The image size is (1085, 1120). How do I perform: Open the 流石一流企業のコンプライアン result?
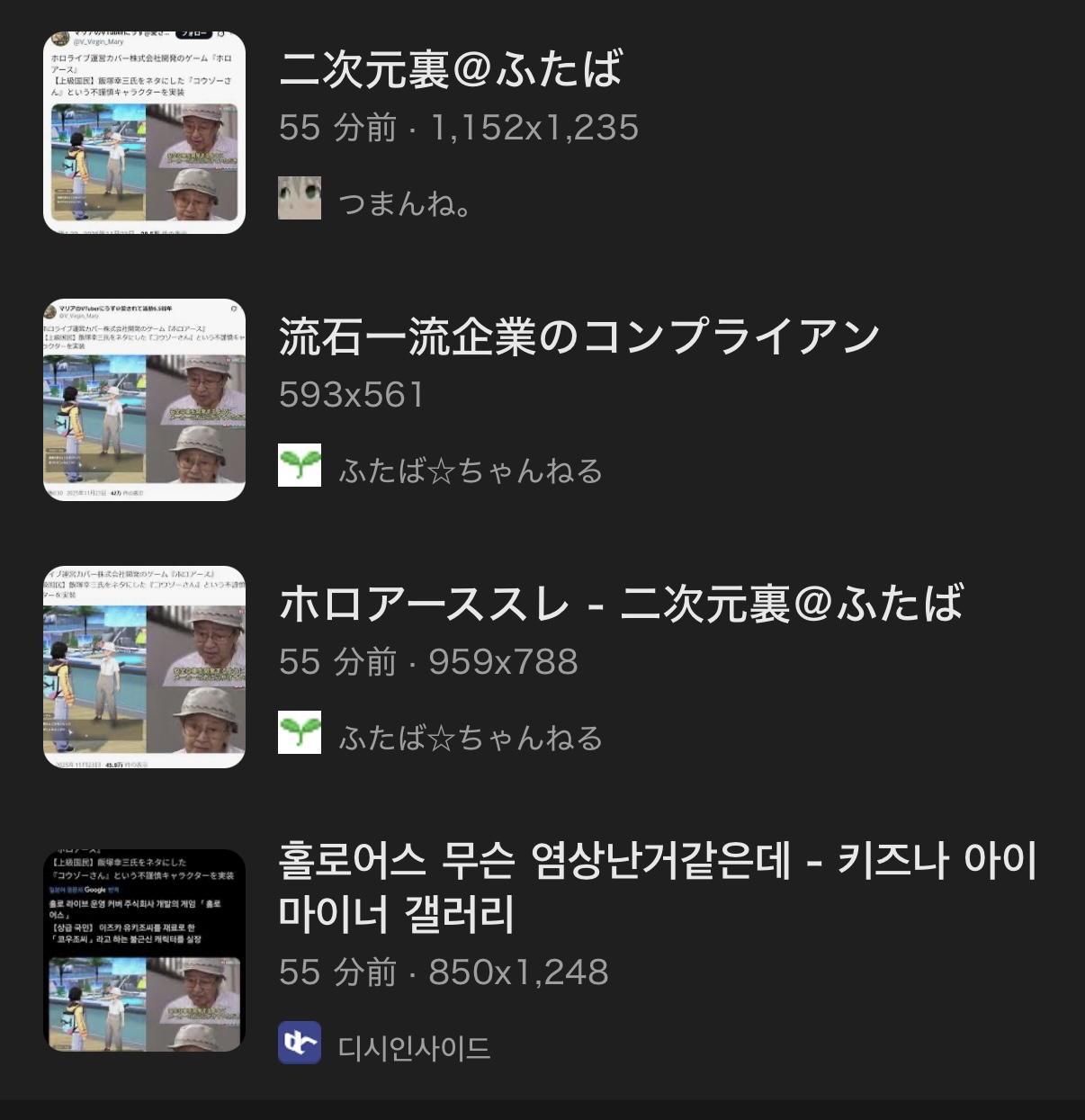tap(578, 337)
